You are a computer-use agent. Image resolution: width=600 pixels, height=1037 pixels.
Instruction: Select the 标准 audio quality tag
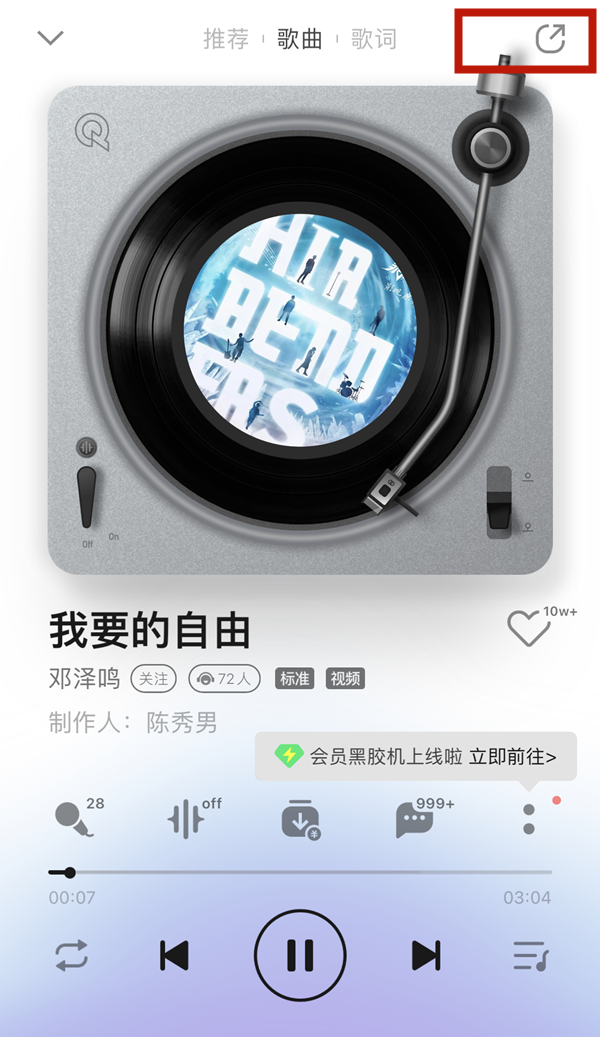295,679
